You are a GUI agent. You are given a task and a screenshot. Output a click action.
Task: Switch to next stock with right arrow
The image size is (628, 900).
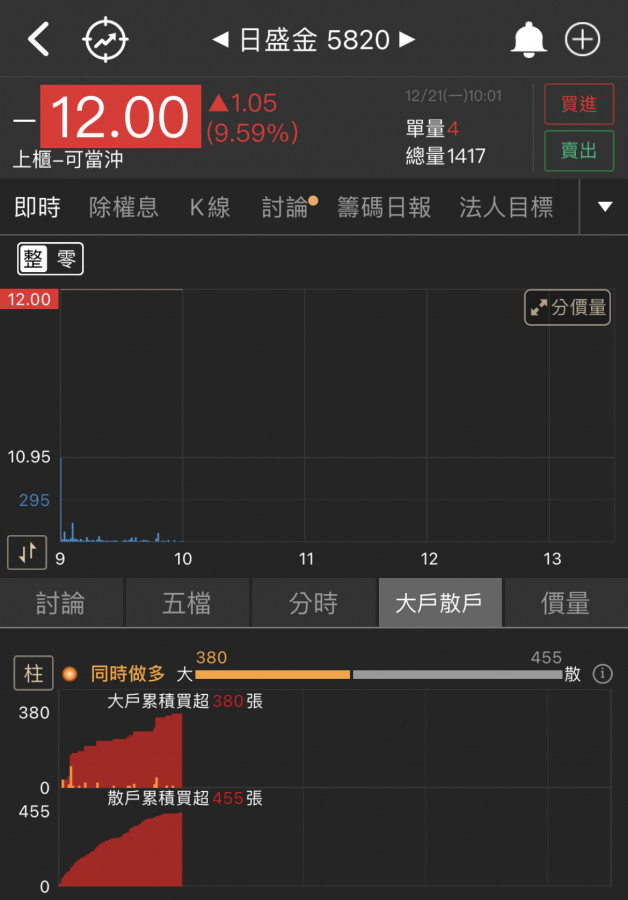point(406,40)
